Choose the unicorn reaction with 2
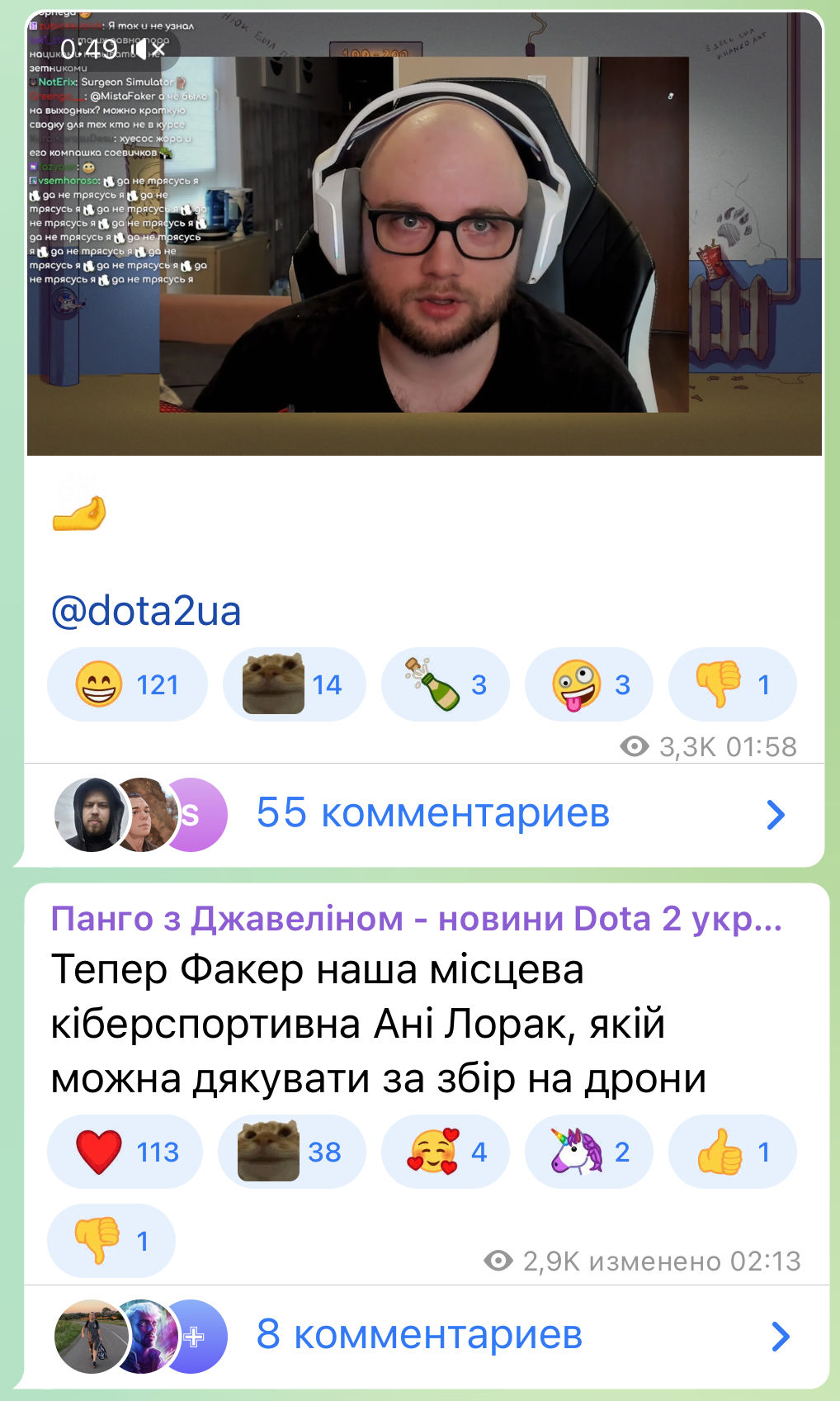The image size is (840, 1401). click(589, 1152)
